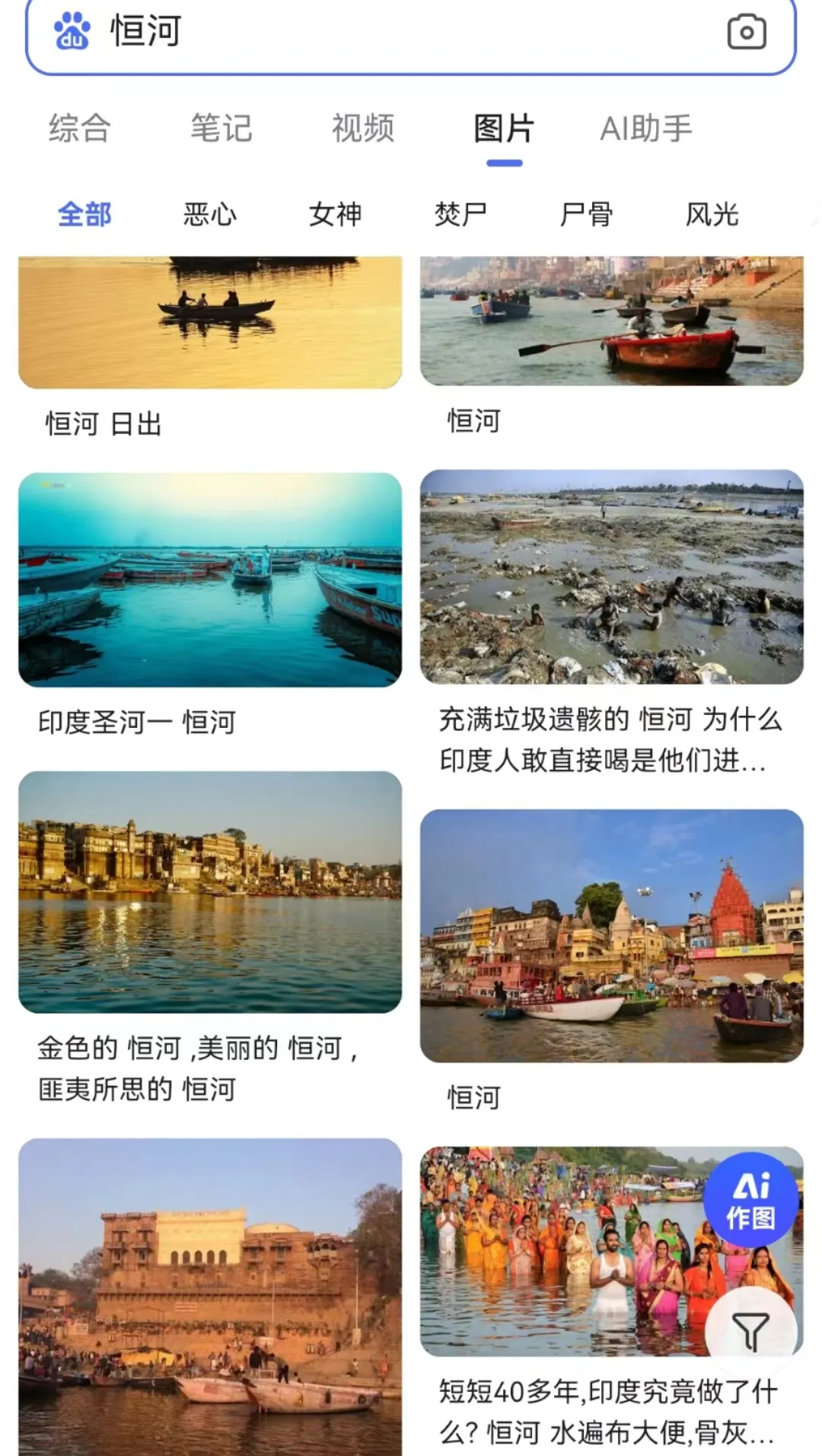
Task: Open the 充满垃圾遗骸的 恒河 image
Action: pyautogui.click(x=612, y=576)
